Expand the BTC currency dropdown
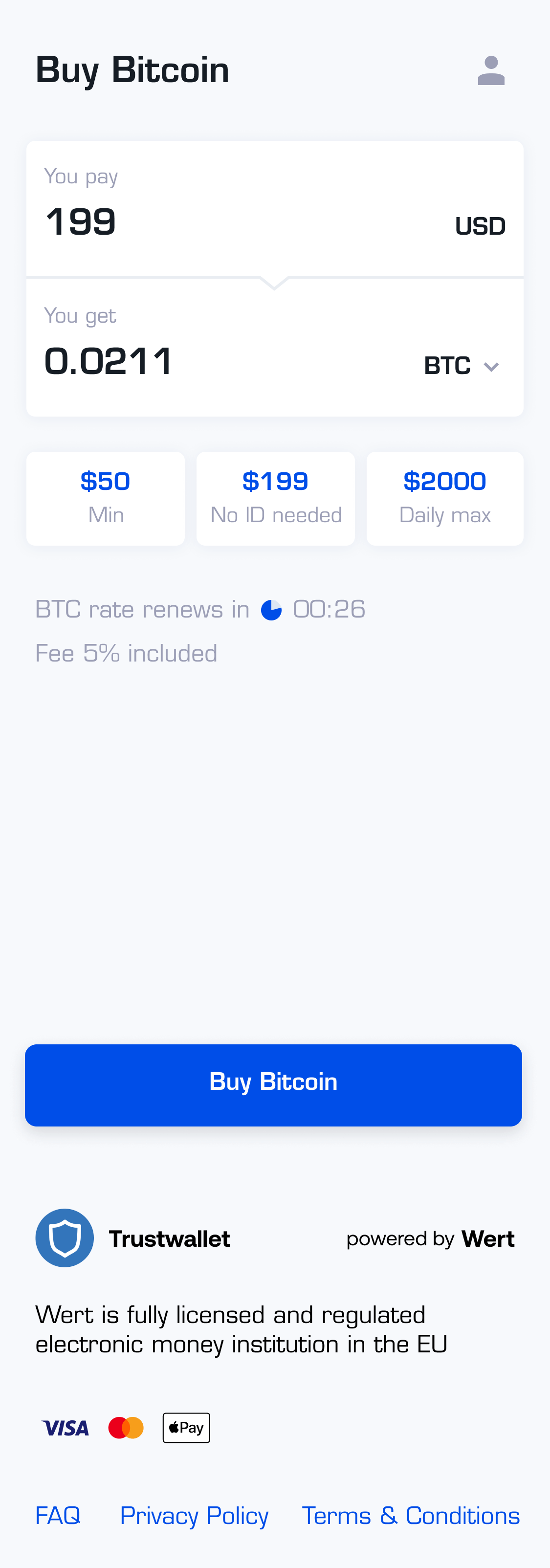The image size is (550, 1568). point(462,366)
